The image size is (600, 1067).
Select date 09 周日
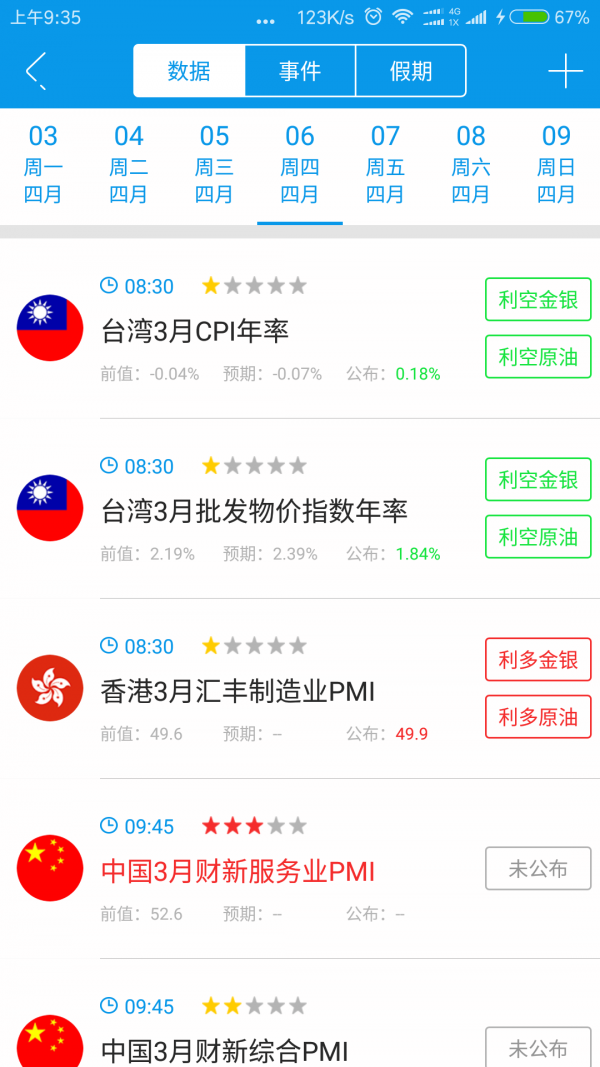pos(557,165)
